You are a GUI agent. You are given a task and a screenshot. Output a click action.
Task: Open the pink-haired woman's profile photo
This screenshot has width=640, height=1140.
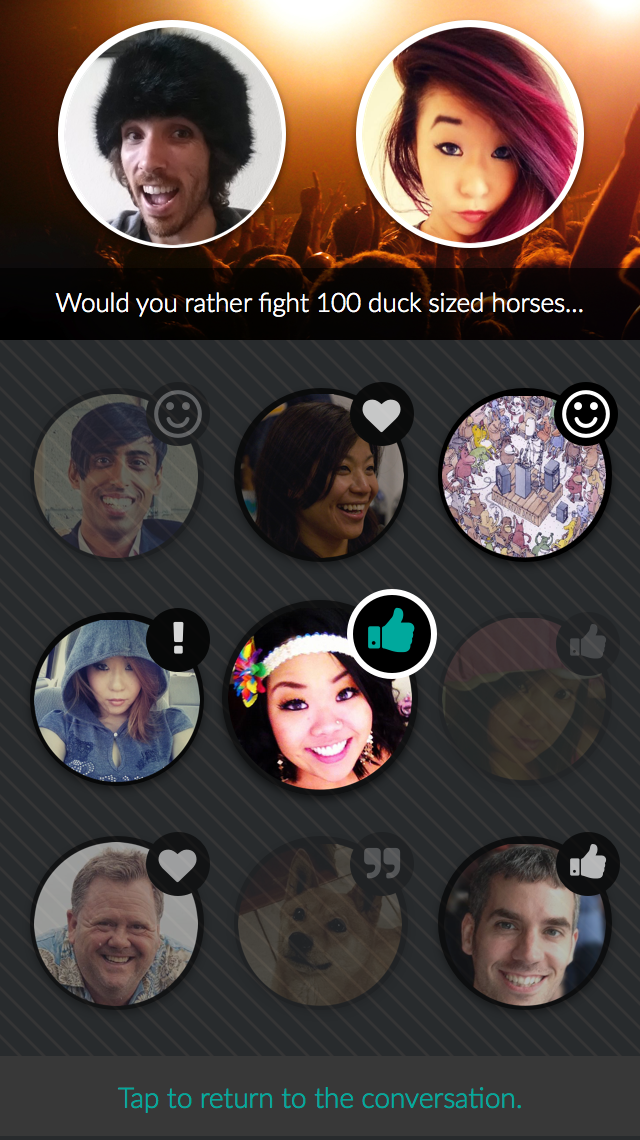coord(469,134)
